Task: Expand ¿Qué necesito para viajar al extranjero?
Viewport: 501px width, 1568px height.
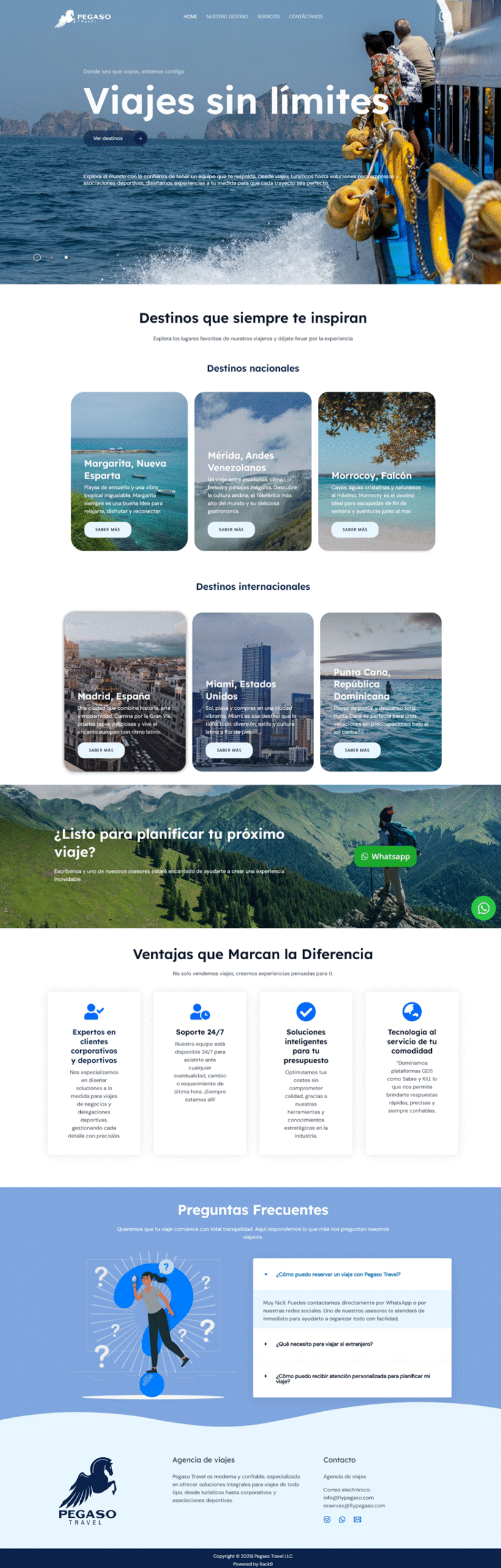Action: click(323, 1344)
